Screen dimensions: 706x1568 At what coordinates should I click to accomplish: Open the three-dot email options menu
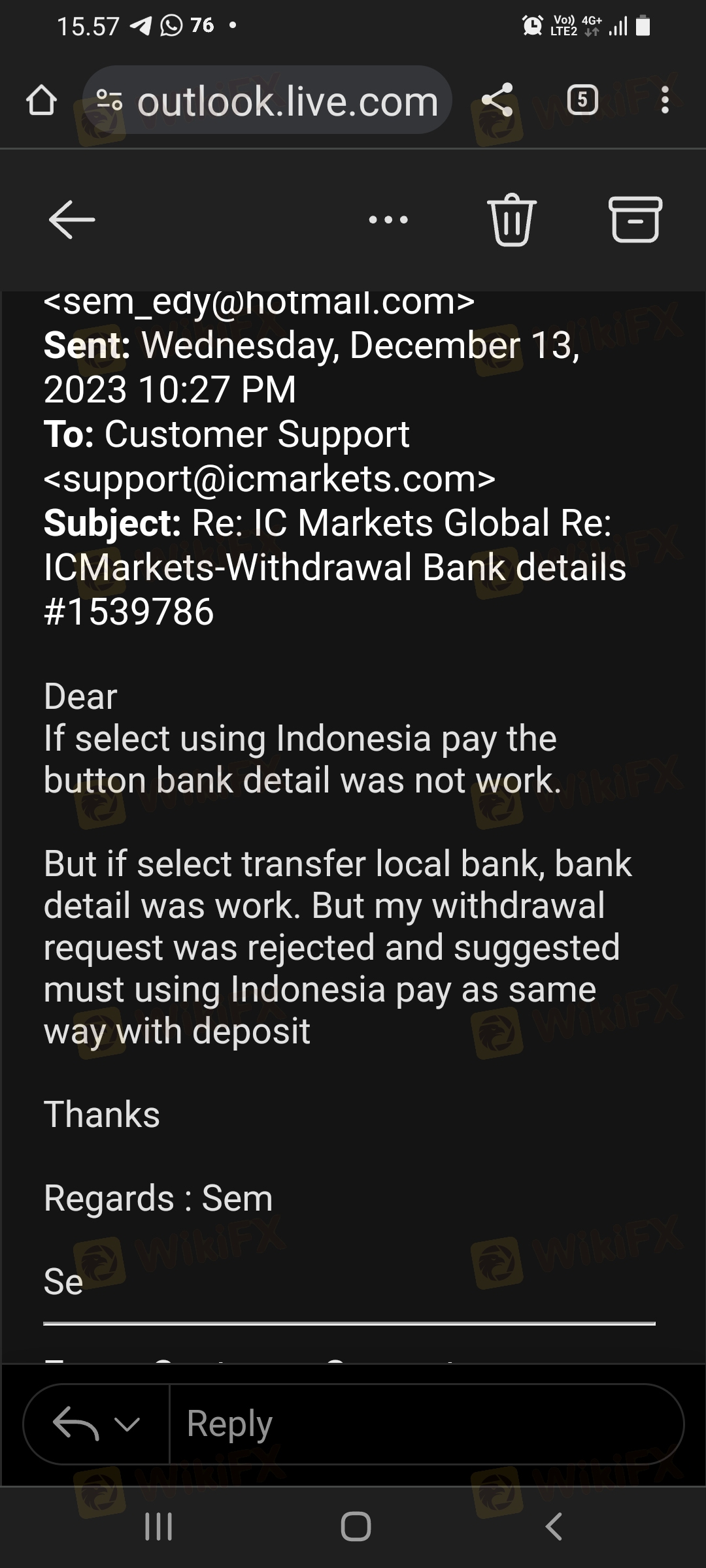[388, 220]
